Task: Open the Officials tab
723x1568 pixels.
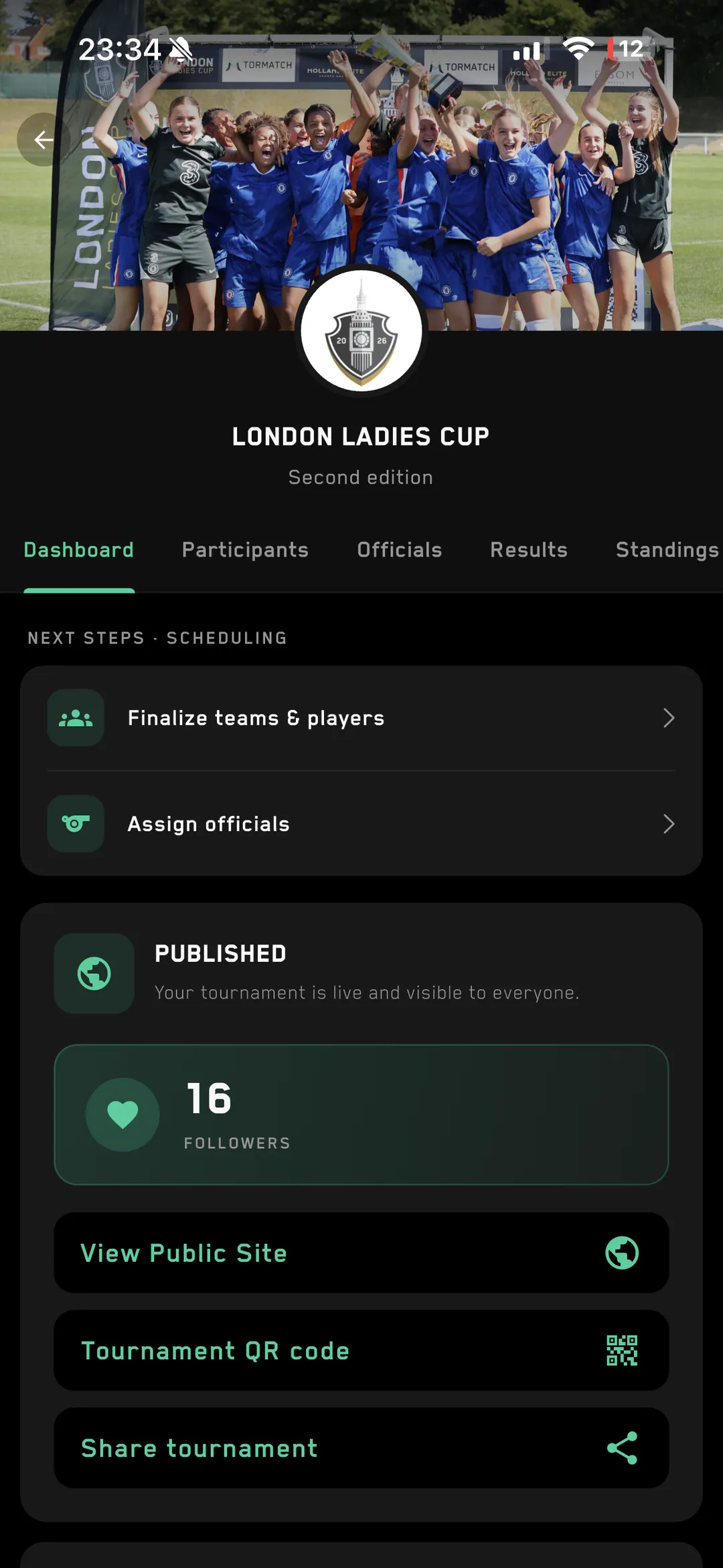Action: (400, 550)
